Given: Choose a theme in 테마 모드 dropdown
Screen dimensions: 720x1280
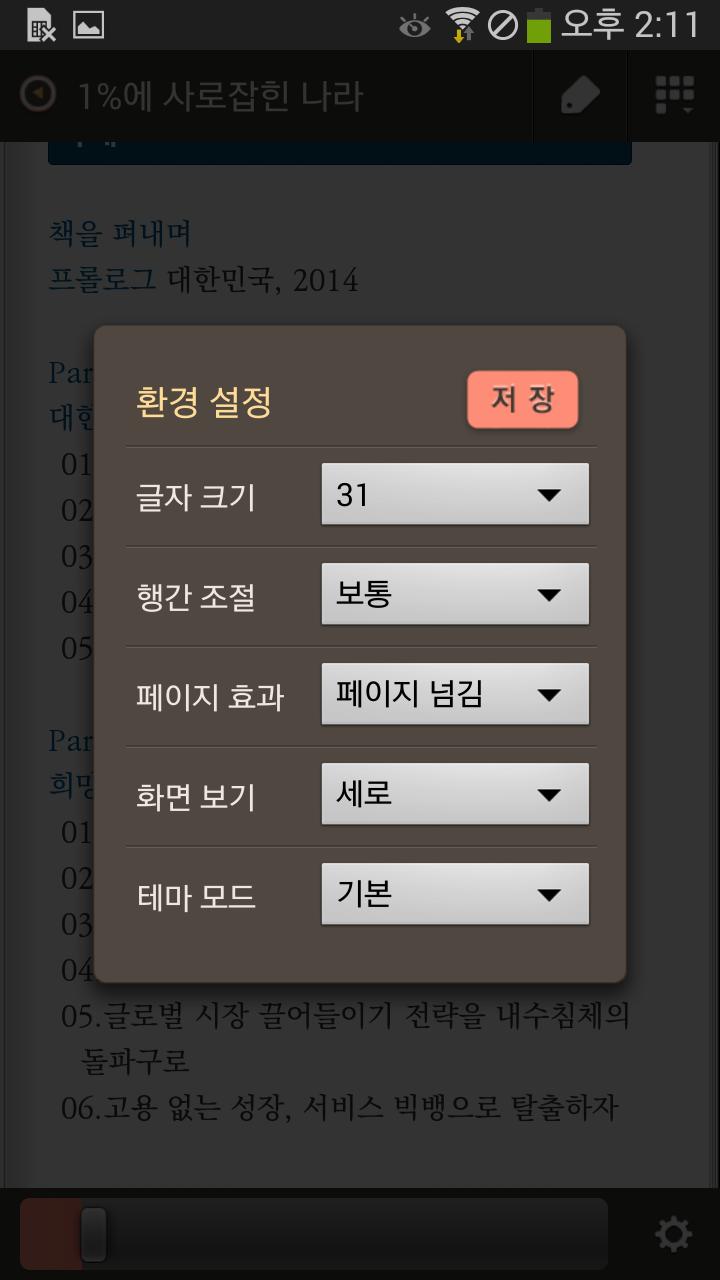Looking at the screenshot, I should click(455, 894).
